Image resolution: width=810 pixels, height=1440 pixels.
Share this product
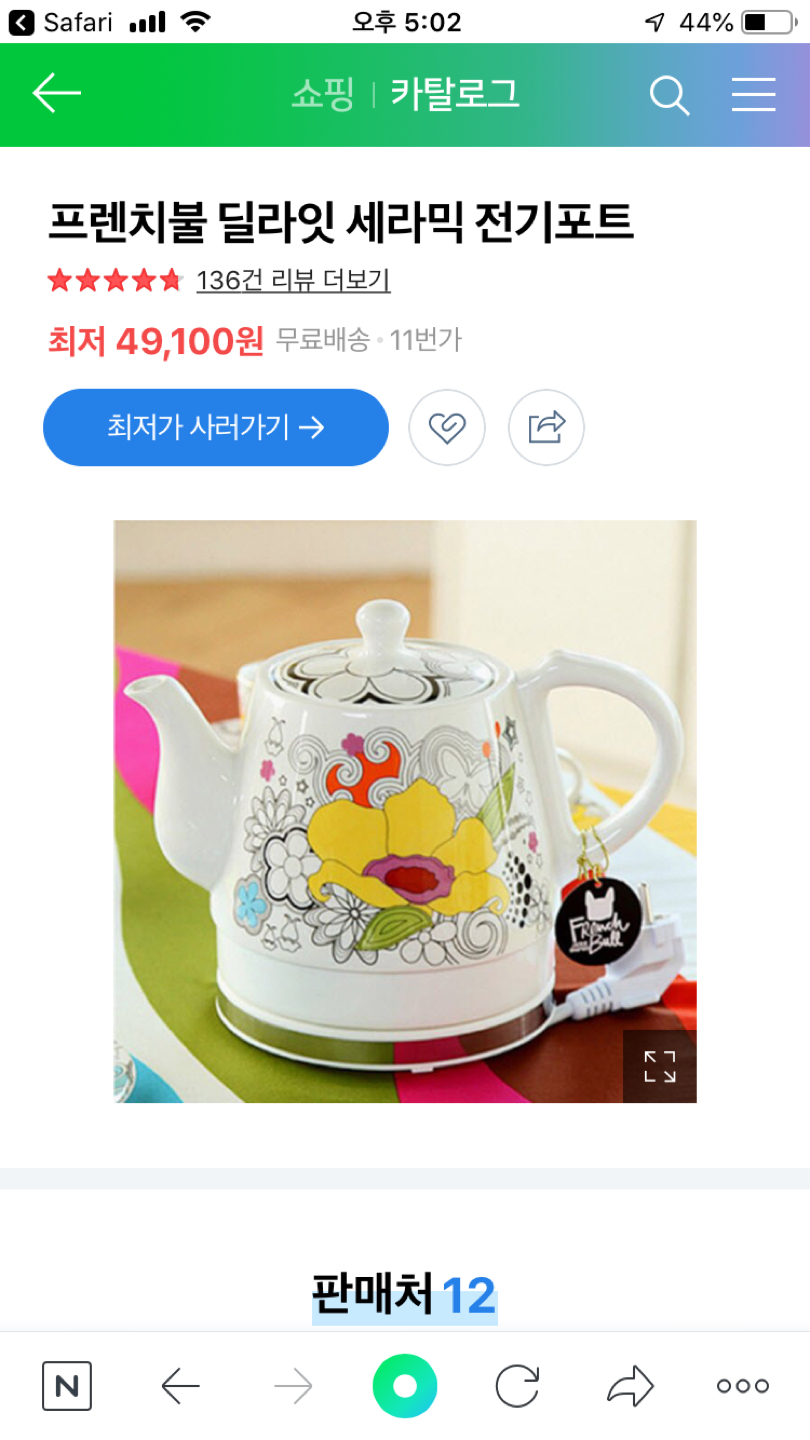coord(546,428)
